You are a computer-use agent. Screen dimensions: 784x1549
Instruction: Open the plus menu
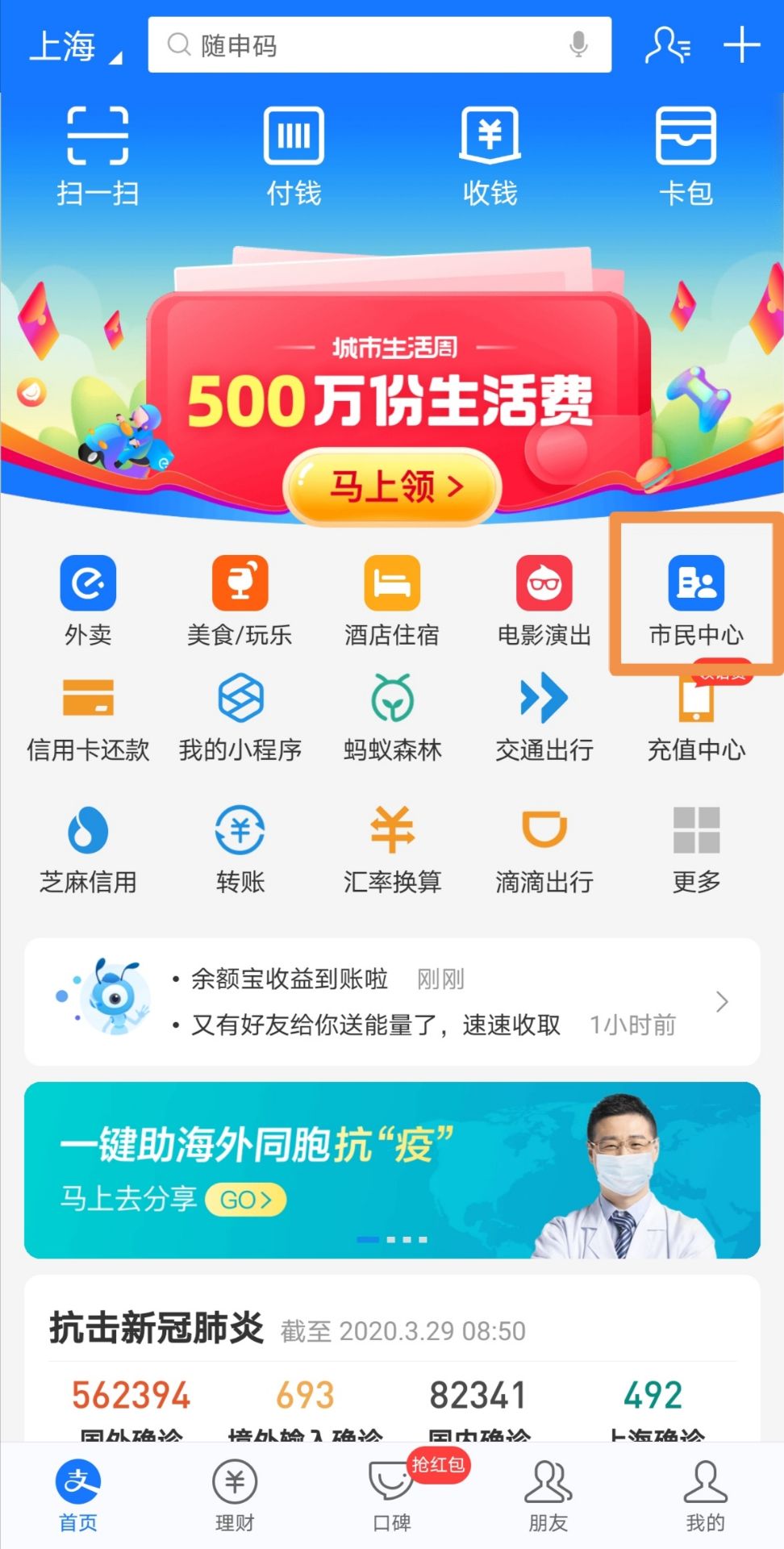(x=742, y=45)
